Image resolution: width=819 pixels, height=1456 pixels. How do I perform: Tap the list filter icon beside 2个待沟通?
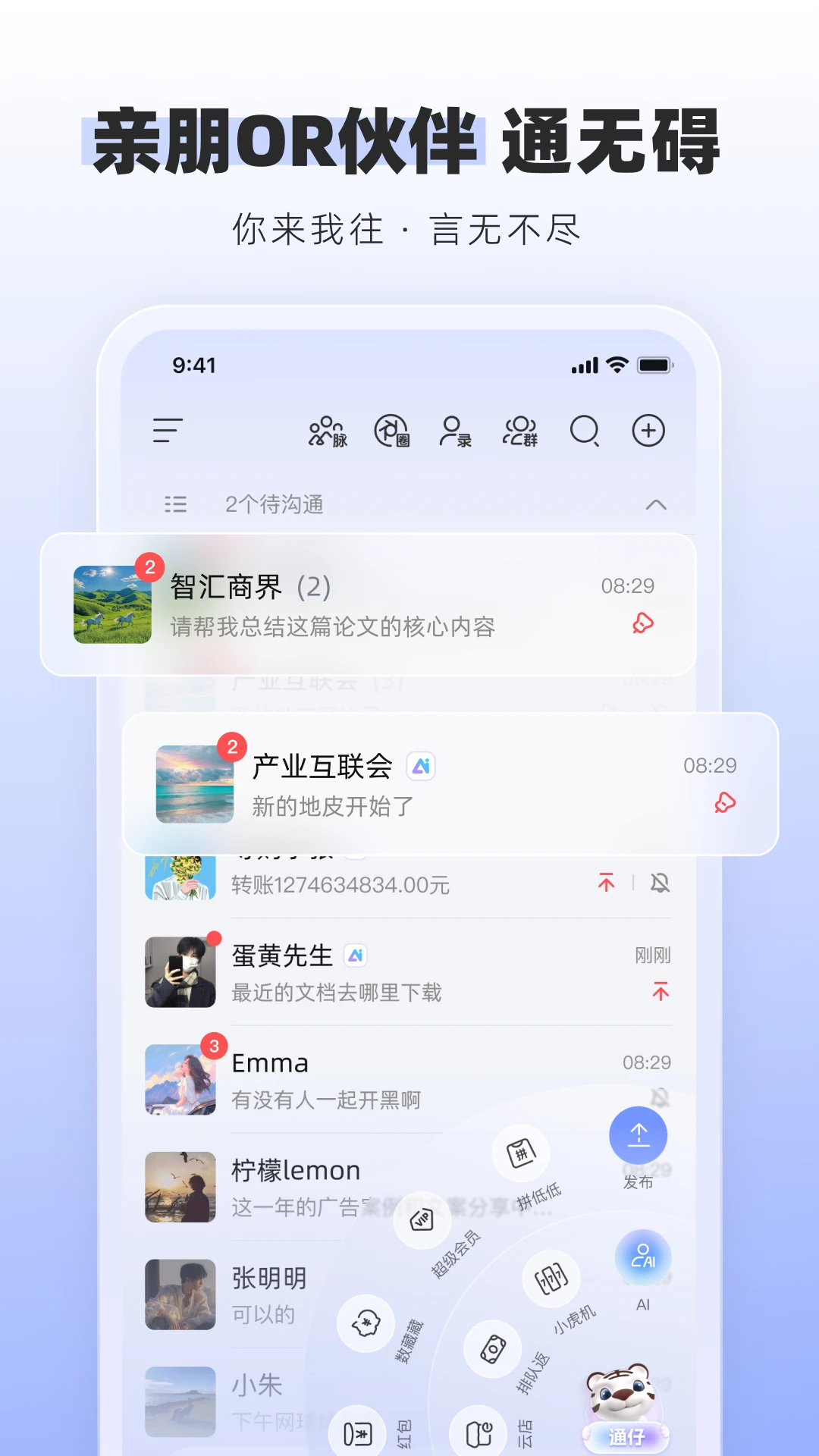(175, 505)
